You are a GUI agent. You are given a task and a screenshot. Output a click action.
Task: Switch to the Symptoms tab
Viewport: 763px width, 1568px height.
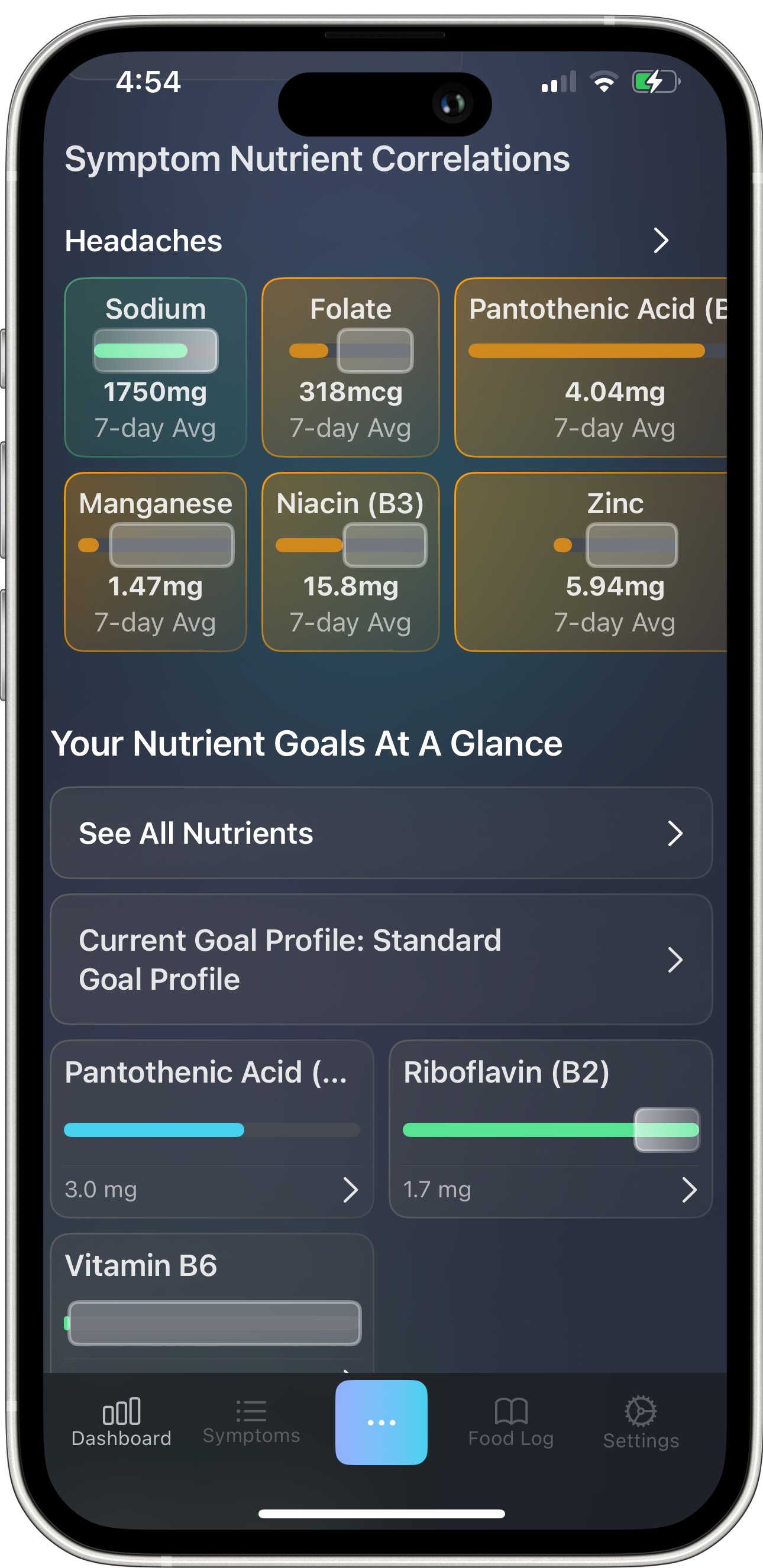[x=251, y=1422]
